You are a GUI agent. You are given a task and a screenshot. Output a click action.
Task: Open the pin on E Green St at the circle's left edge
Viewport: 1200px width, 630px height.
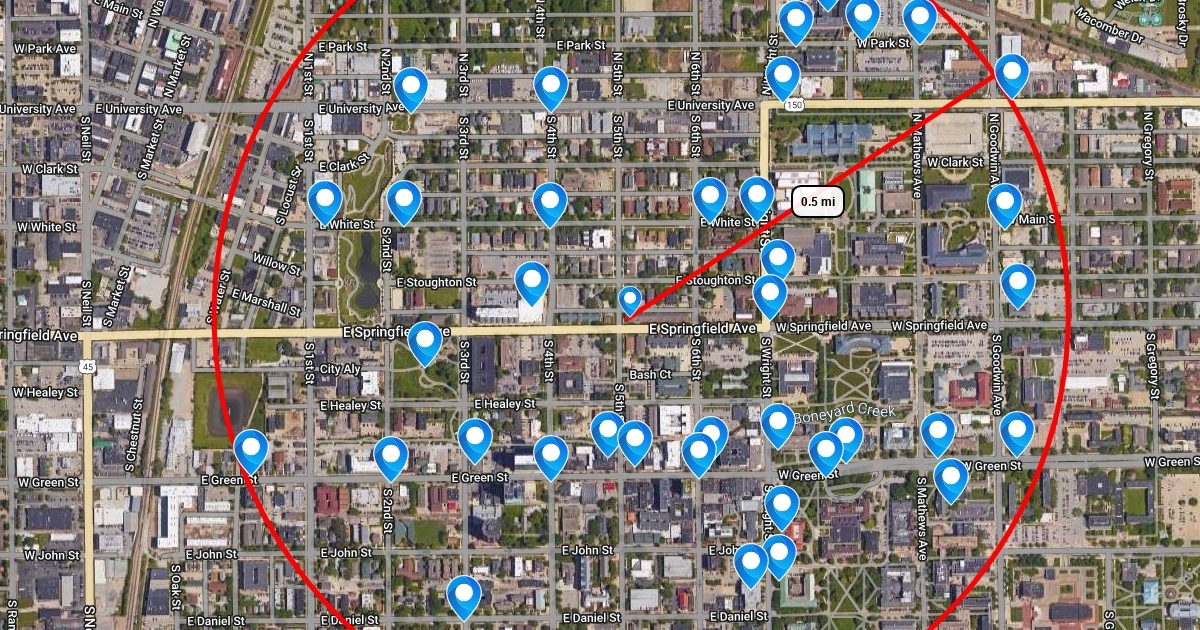click(251, 450)
